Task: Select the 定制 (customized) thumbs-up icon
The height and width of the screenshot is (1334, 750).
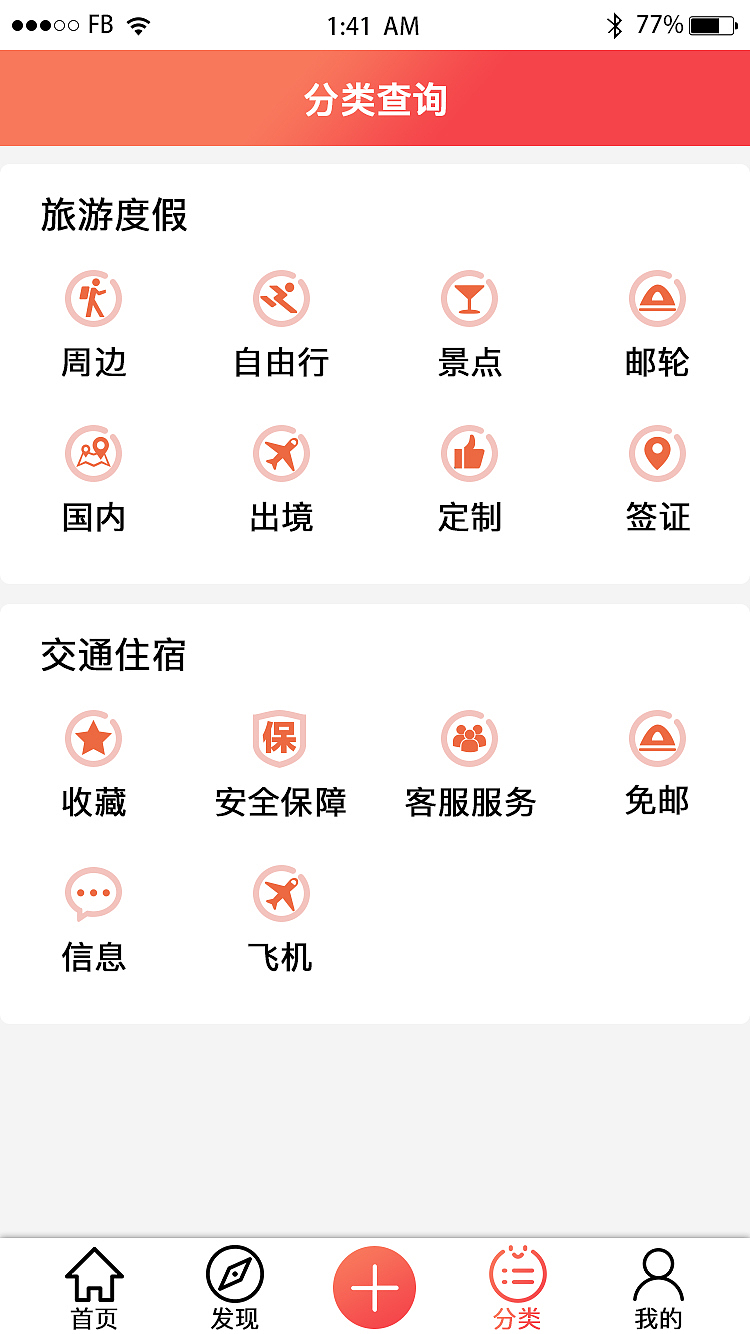Action: (469, 453)
